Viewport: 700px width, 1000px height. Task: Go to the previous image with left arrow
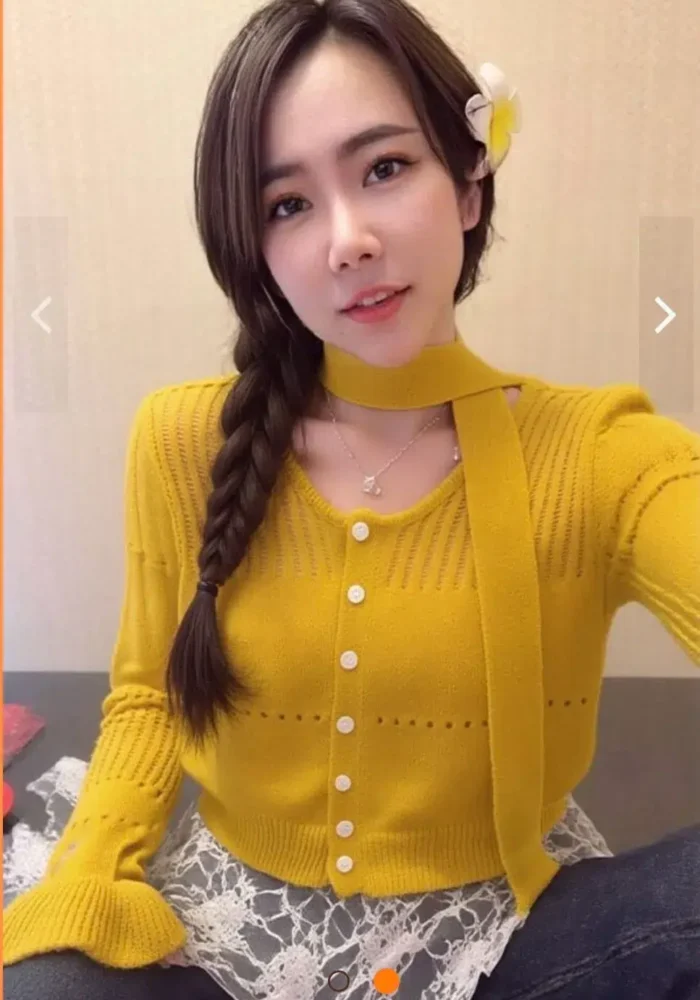pos(41,315)
